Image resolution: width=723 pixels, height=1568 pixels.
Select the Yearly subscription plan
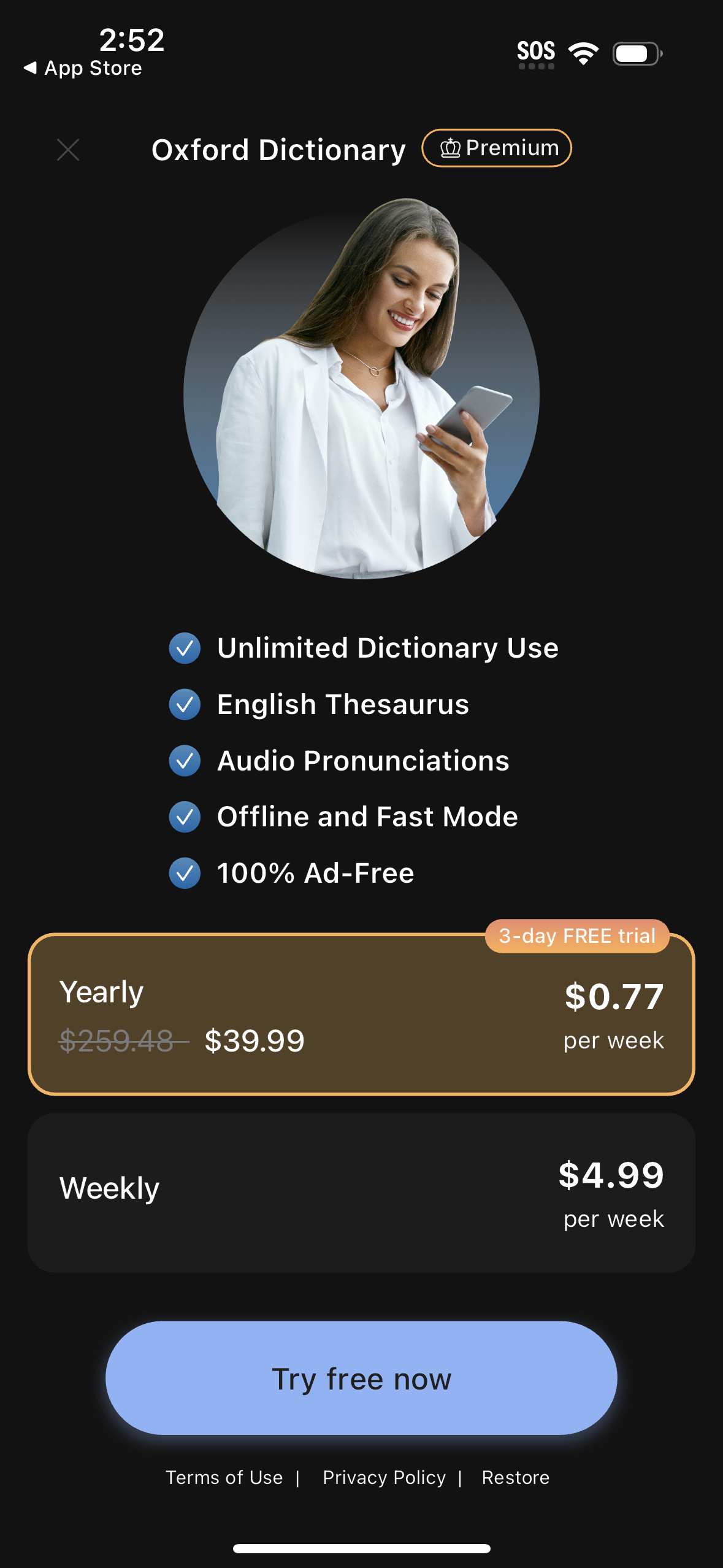(x=361, y=1012)
